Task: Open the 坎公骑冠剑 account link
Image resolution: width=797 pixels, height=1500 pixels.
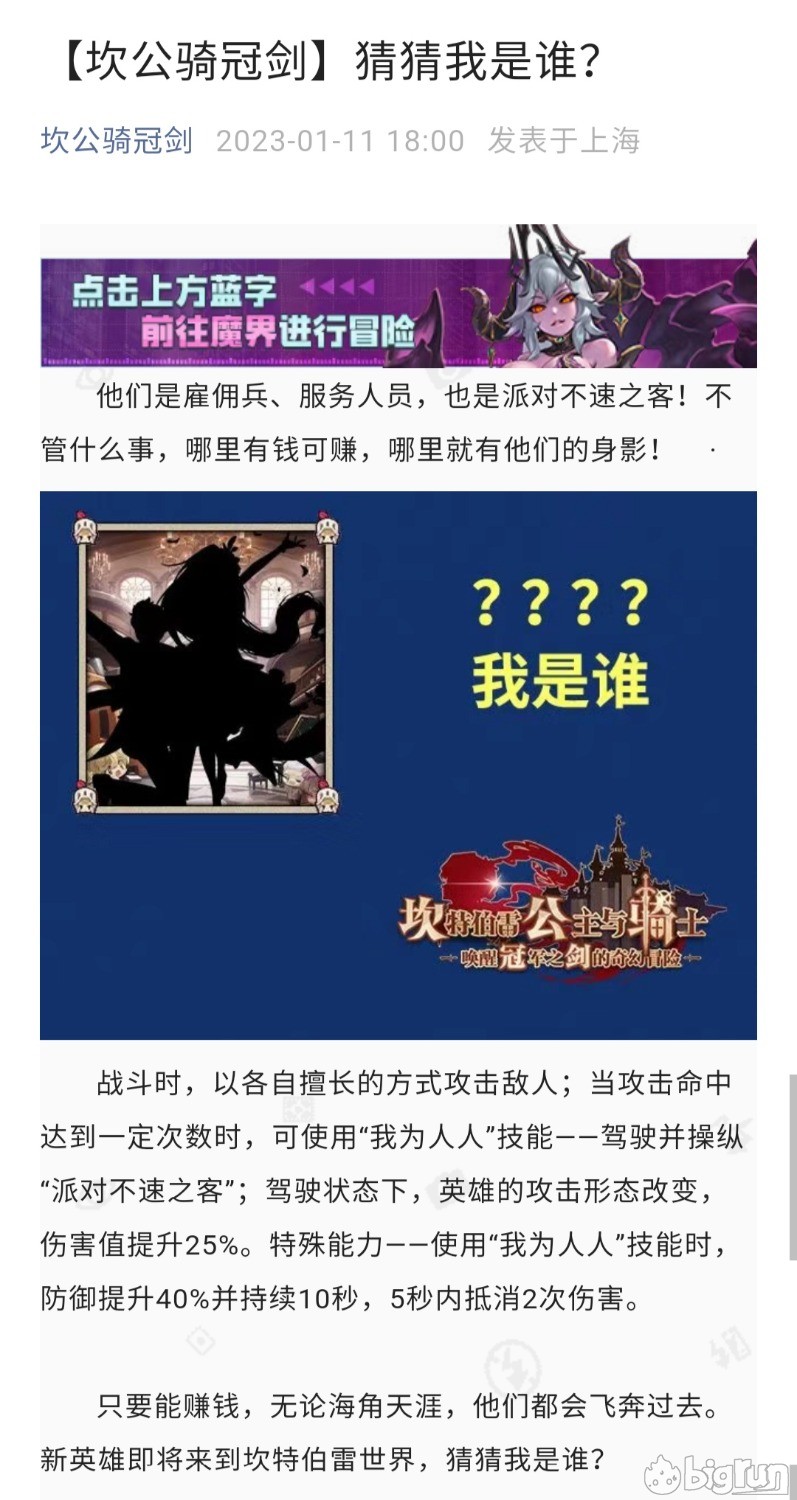Action: coord(116,141)
